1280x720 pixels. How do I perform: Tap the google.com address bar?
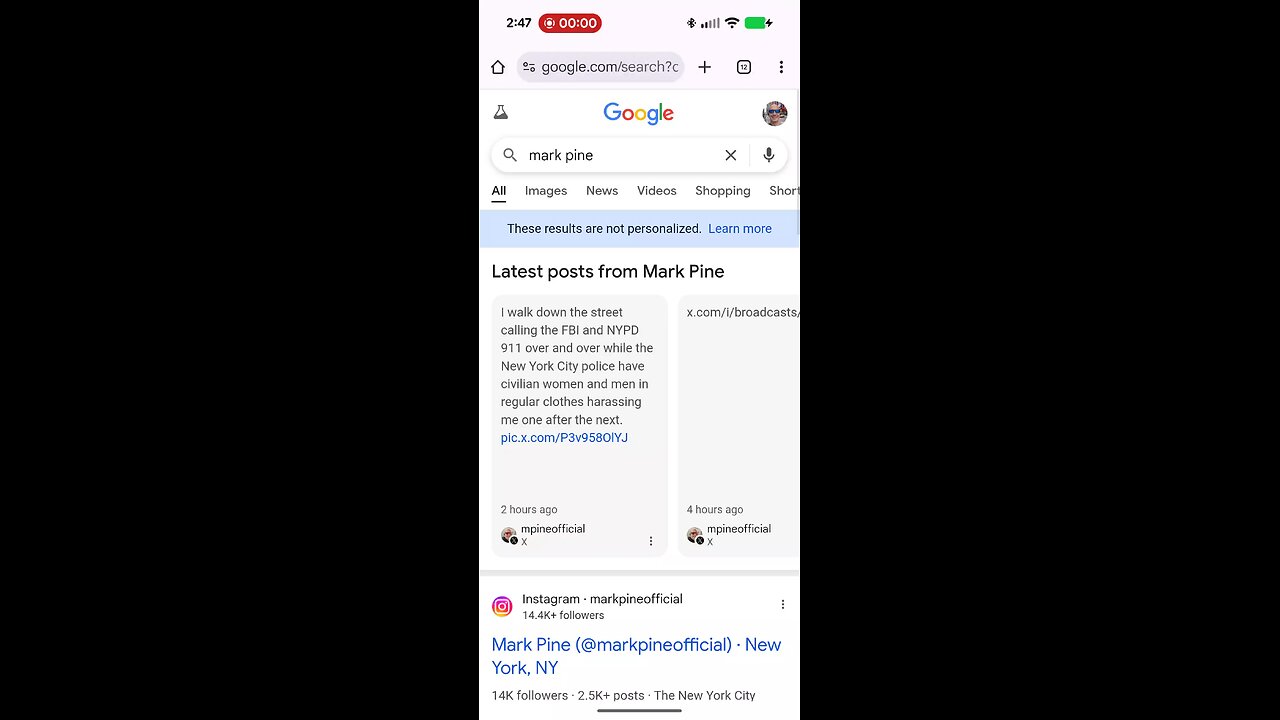click(600, 67)
